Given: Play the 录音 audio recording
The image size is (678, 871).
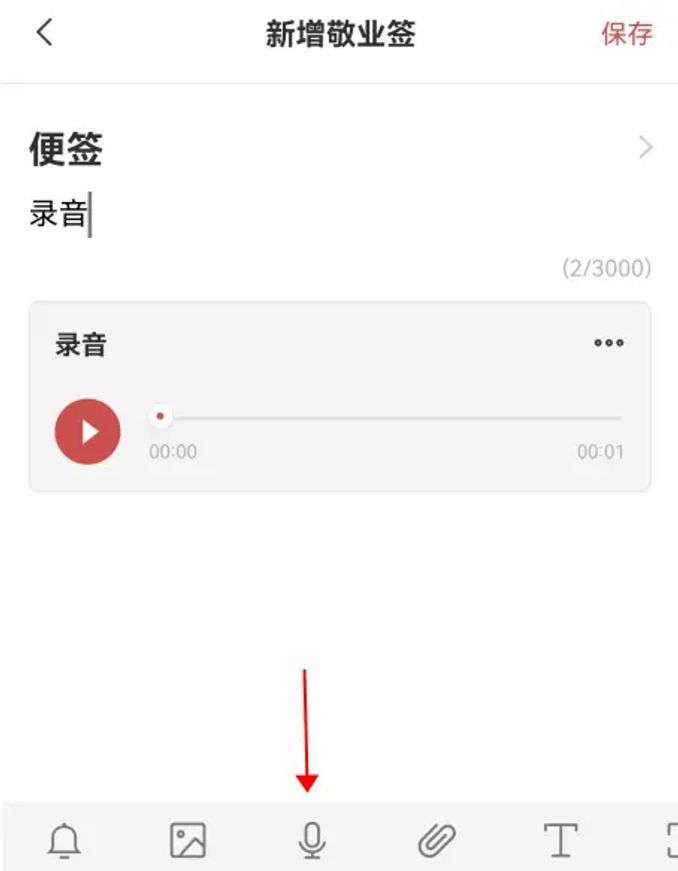Looking at the screenshot, I should coord(88,431).
